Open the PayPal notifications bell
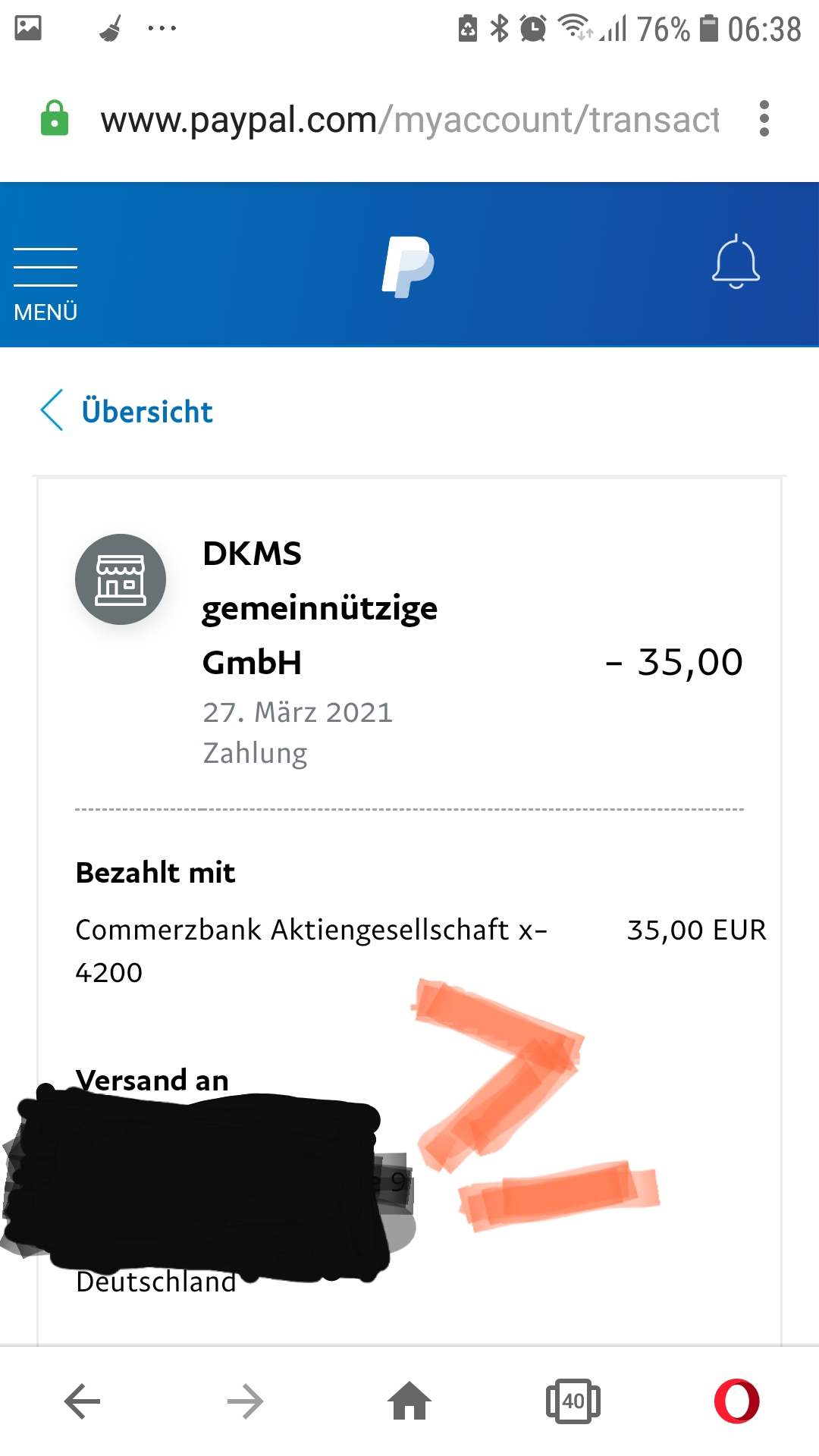The image size is (819, 1456). click(736, 262)
